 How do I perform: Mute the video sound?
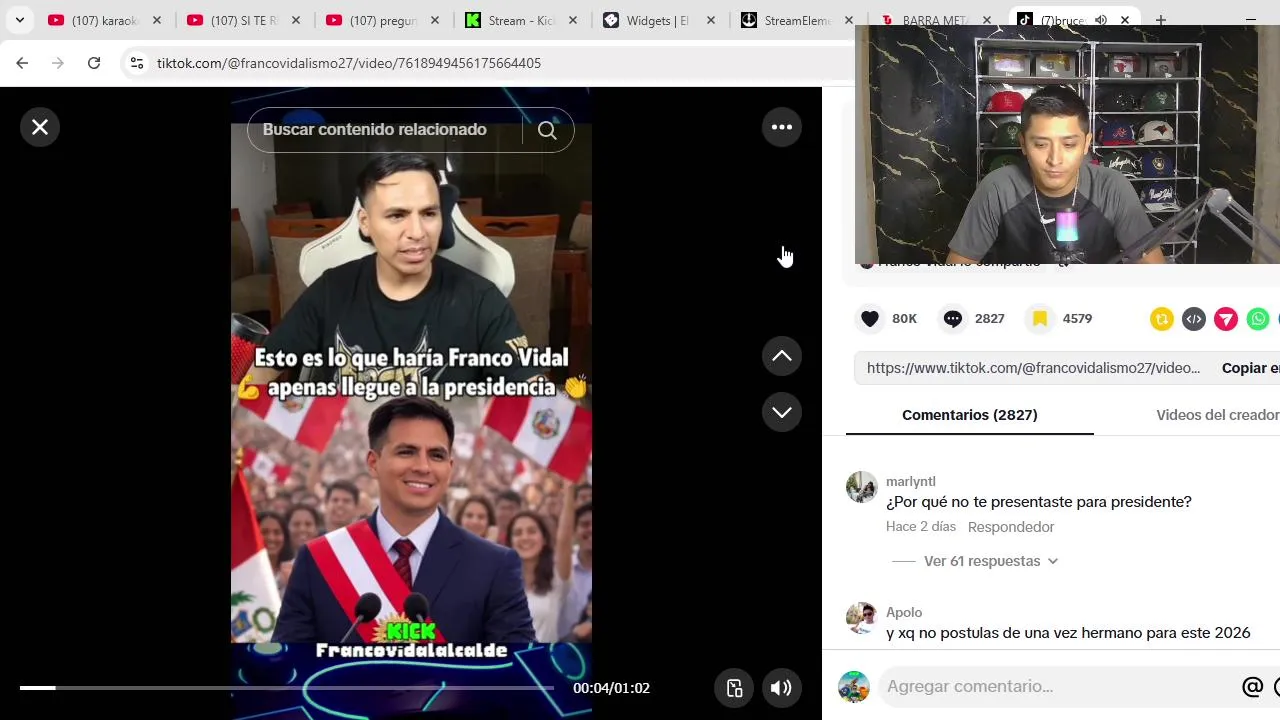coord(781,688)
